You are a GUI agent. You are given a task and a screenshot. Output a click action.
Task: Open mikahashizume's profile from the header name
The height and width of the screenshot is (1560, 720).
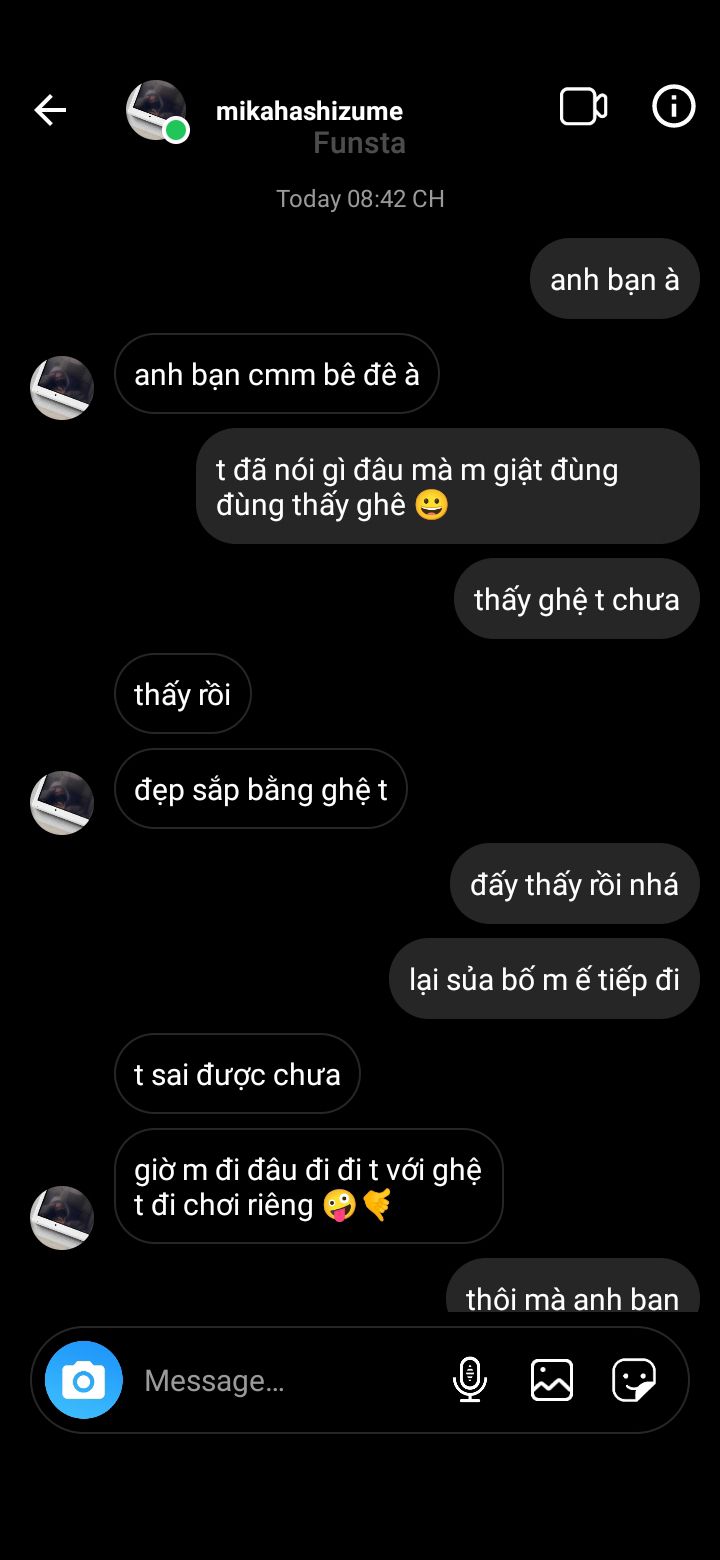[x=309, y=111]
